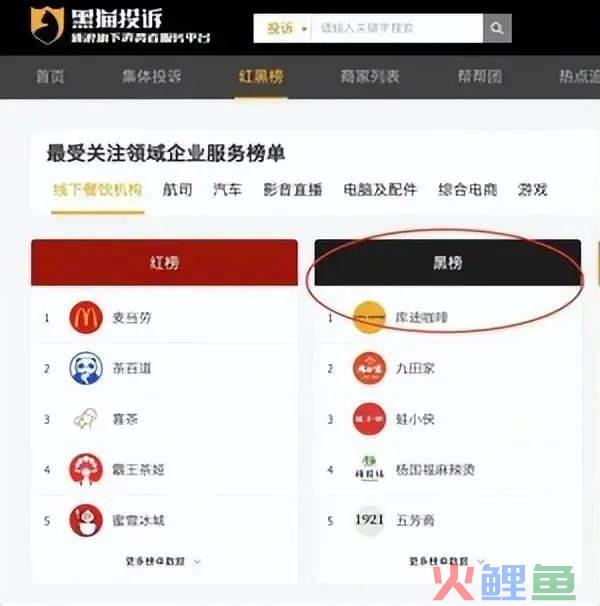
Task: Open 蜜雪冰城 in the red list
Action: pyautogui.click(x=140, y=520)
